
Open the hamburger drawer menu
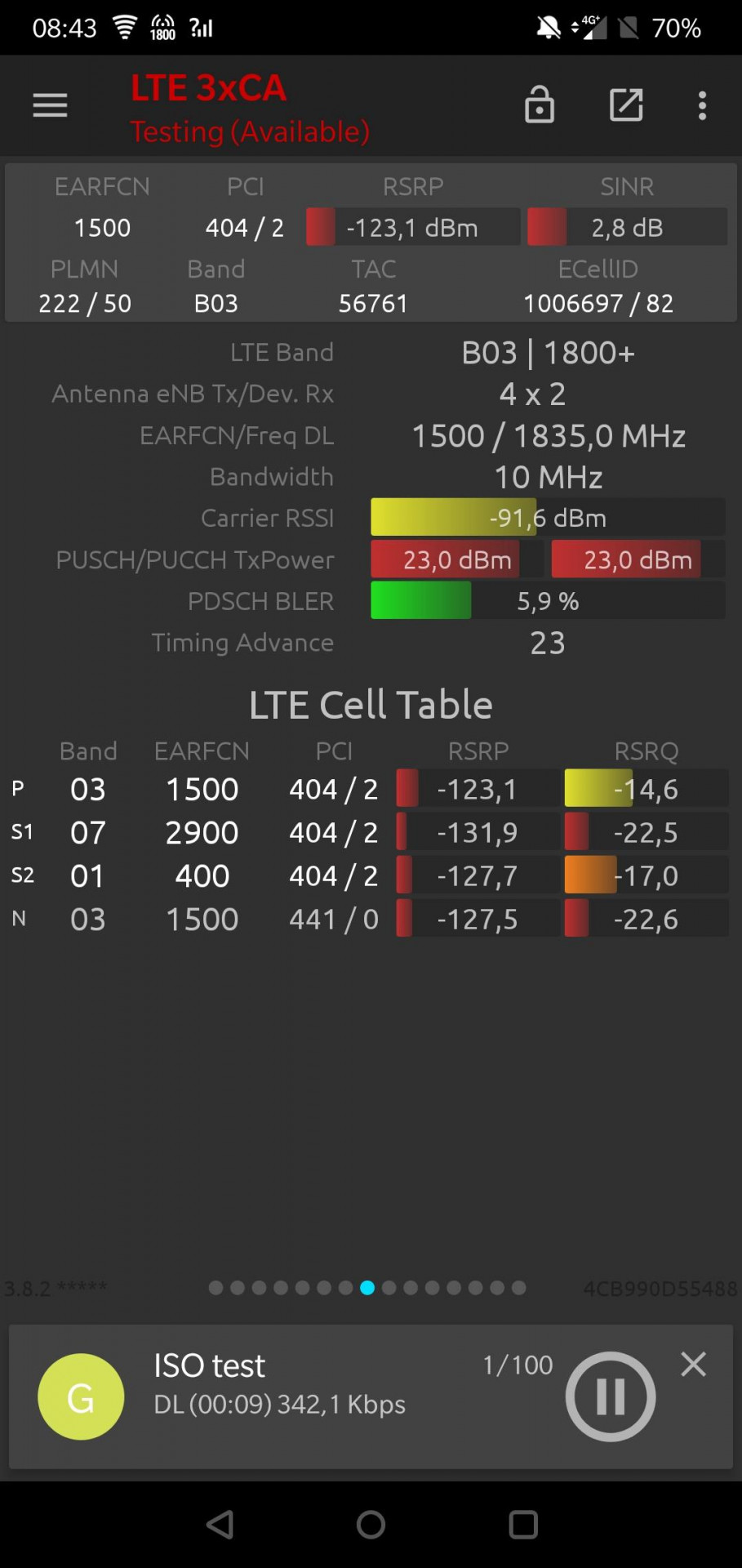click(x=50, y=105)
